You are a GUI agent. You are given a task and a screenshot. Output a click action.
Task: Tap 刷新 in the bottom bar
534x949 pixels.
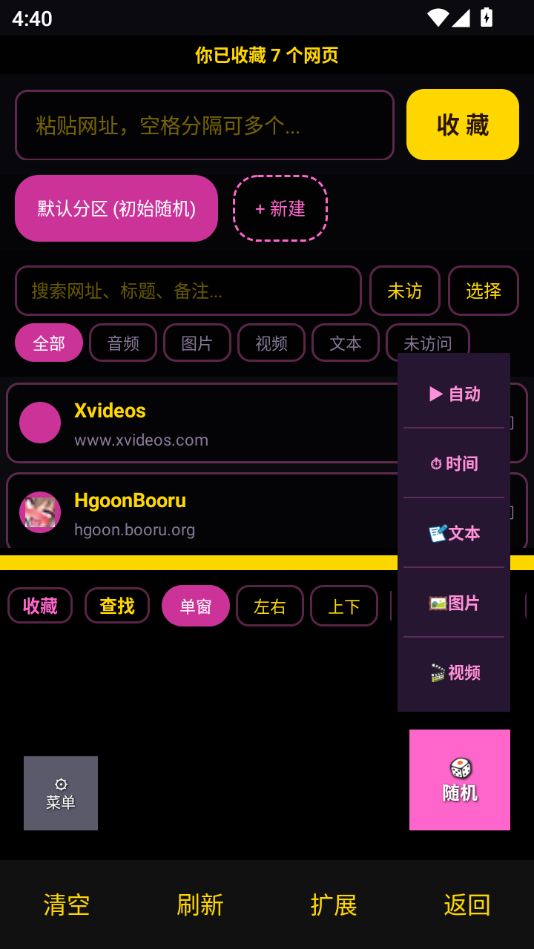point(200,905)
